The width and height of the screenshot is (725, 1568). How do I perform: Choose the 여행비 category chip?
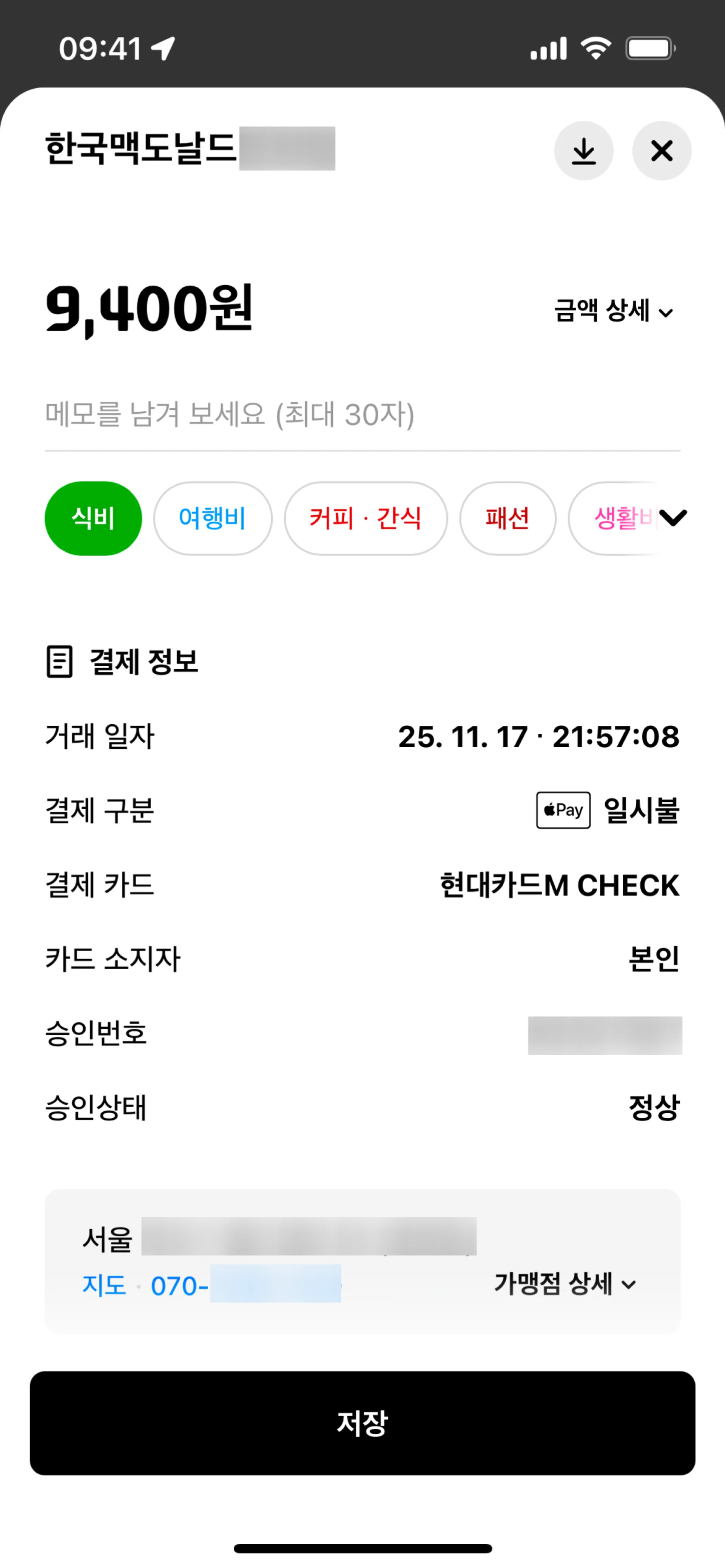pos(213,518)
